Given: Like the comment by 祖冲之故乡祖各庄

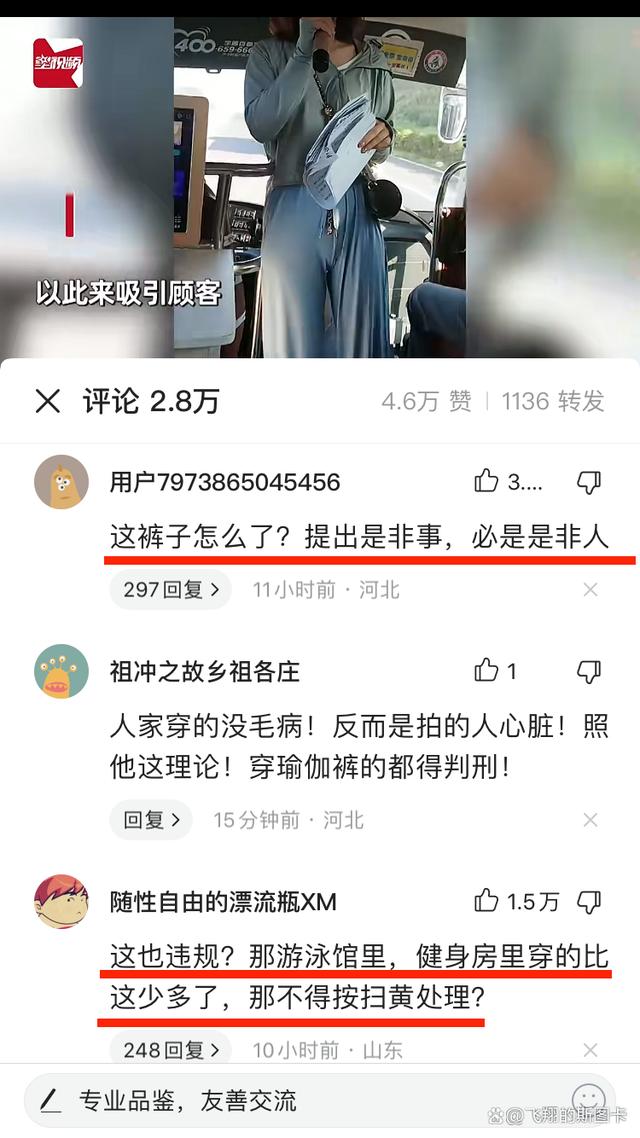Looking at the screenshot, I should pos(487,670).
